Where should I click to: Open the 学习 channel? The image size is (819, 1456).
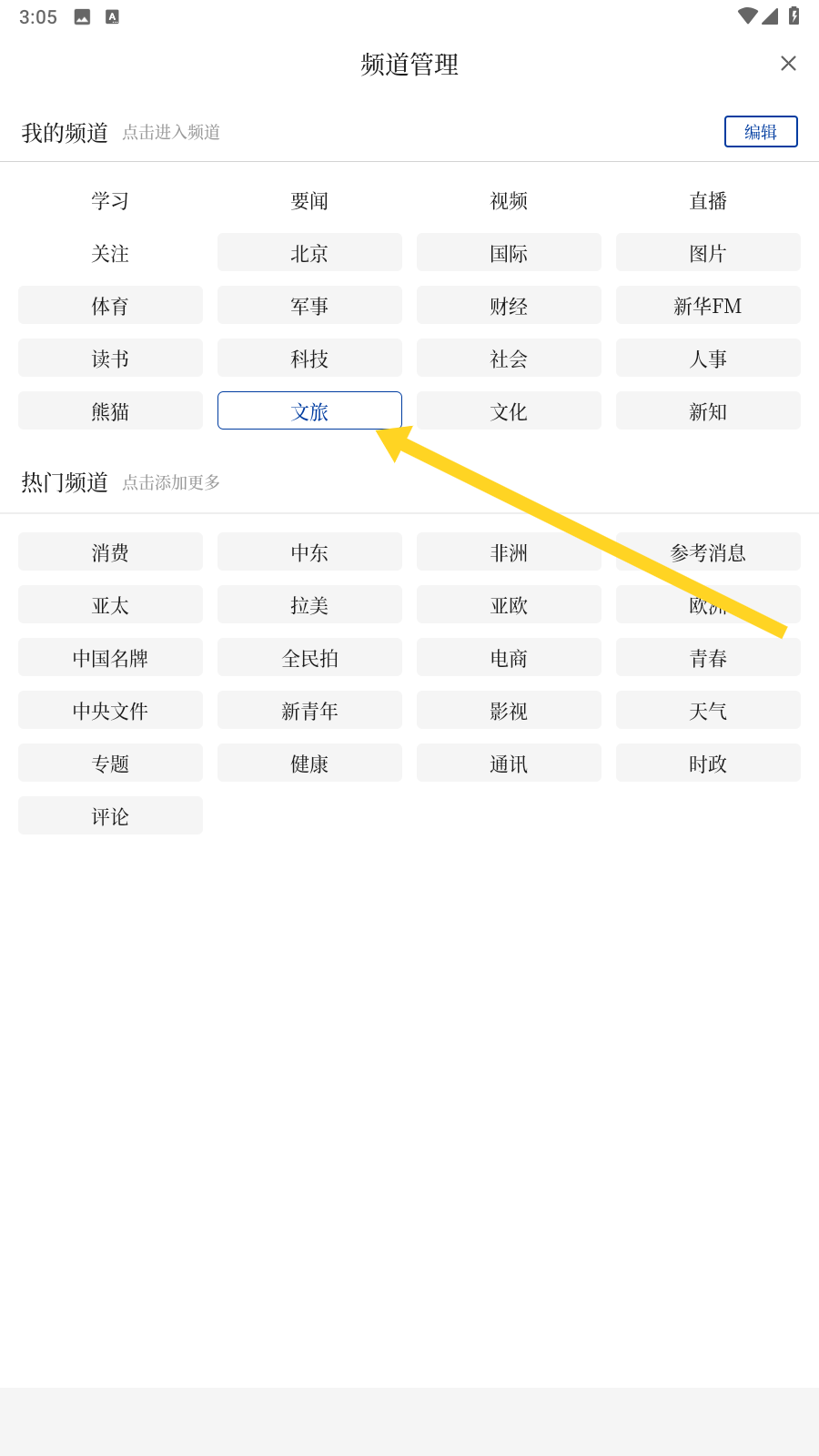(110, 201)
